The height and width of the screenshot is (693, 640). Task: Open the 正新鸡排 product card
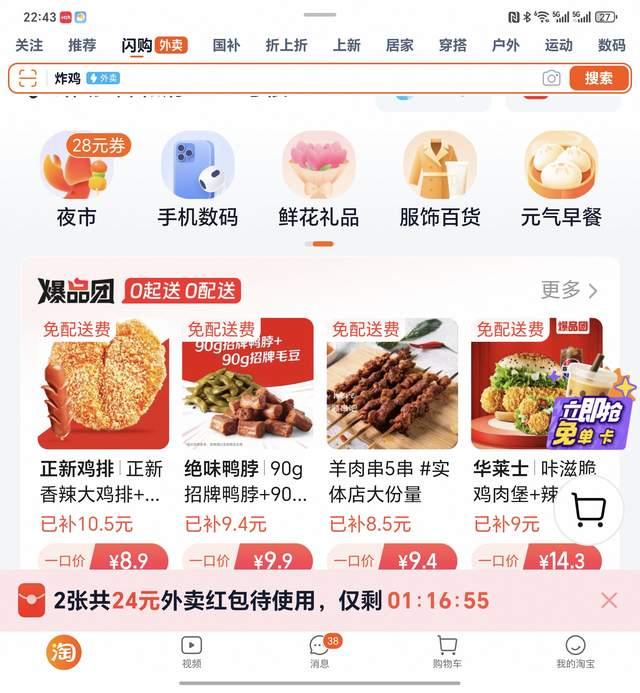[103, 444]
